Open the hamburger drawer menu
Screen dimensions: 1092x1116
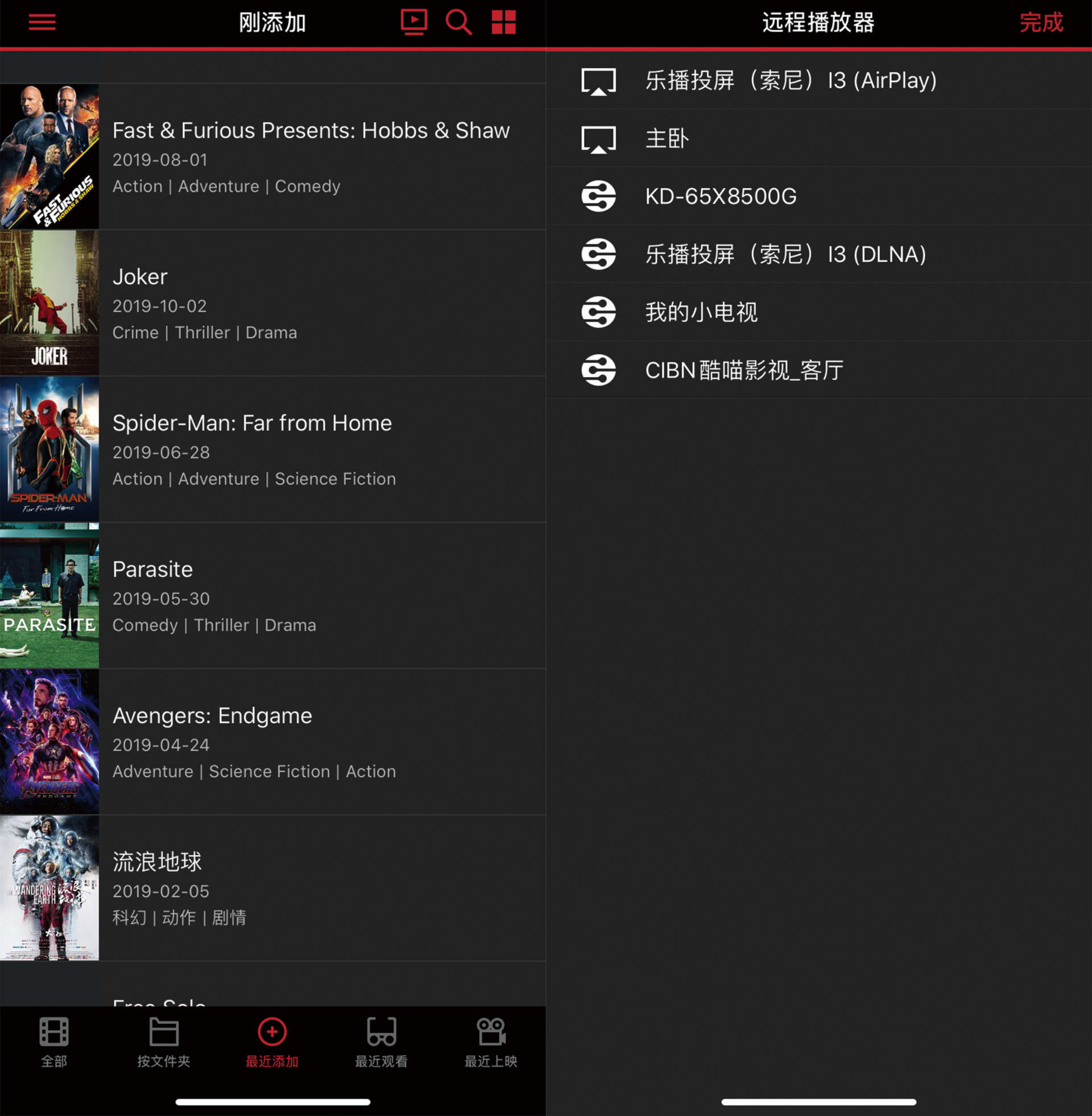point(42,22)
